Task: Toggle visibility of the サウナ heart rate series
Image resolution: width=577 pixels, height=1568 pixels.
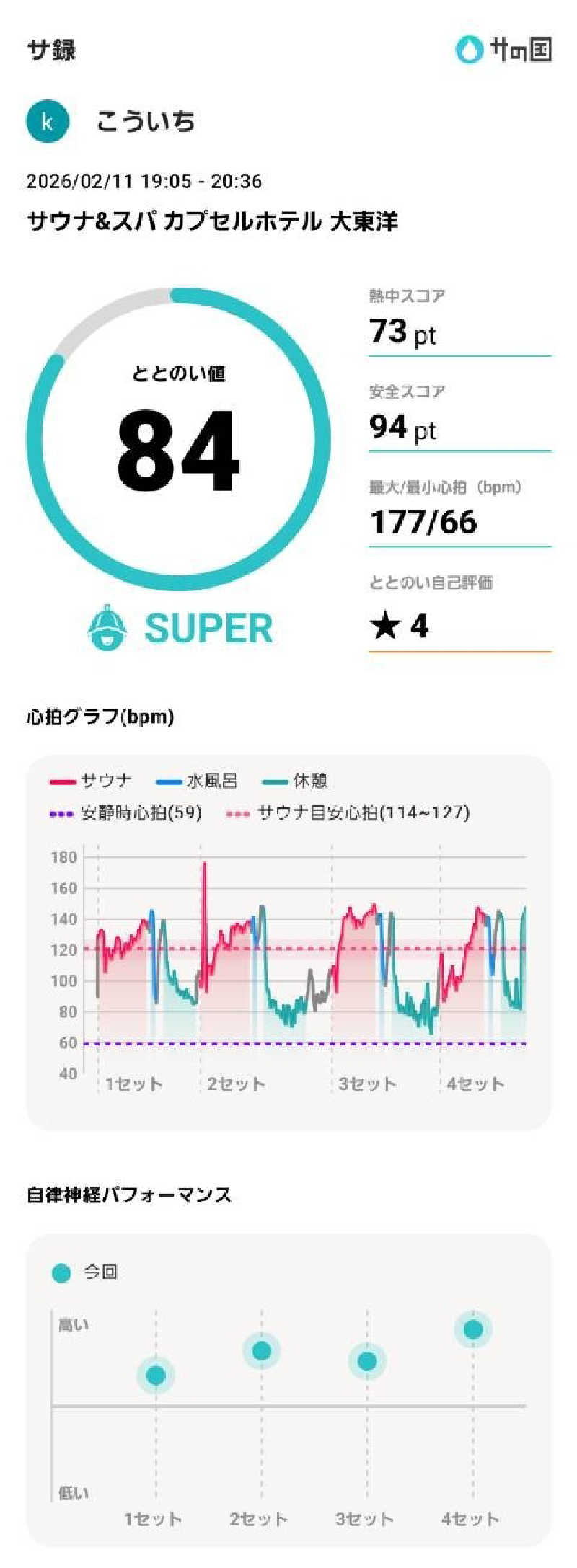Action: (x=87, y=780)
